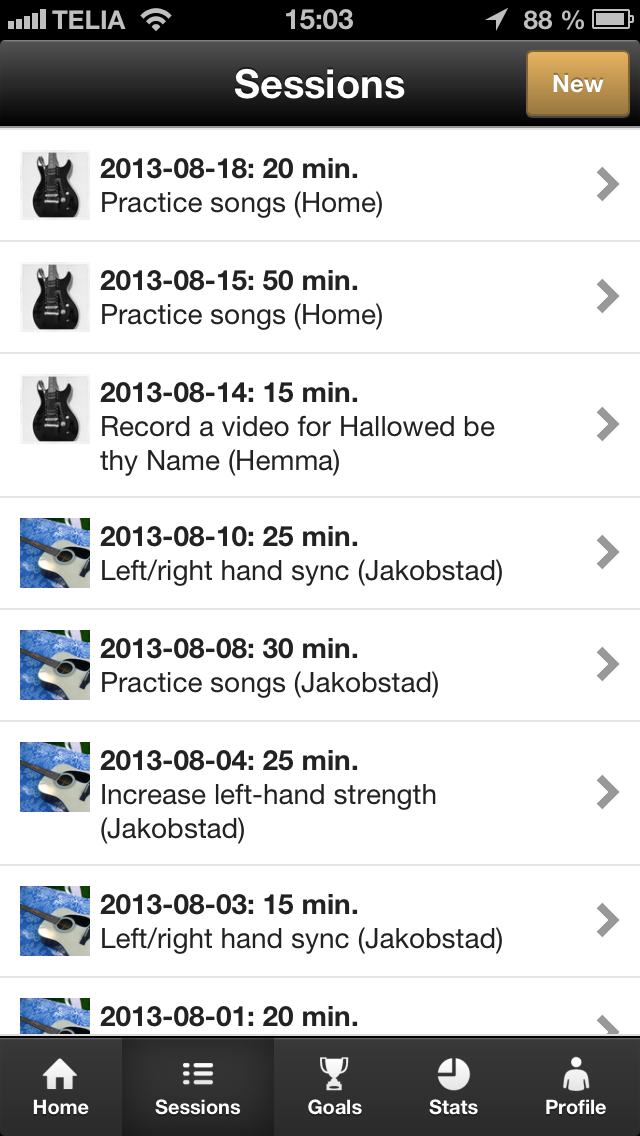This screenshot has height=1136, width=640.
Task: Go to the Home tab
Action: pos(61,1087)
